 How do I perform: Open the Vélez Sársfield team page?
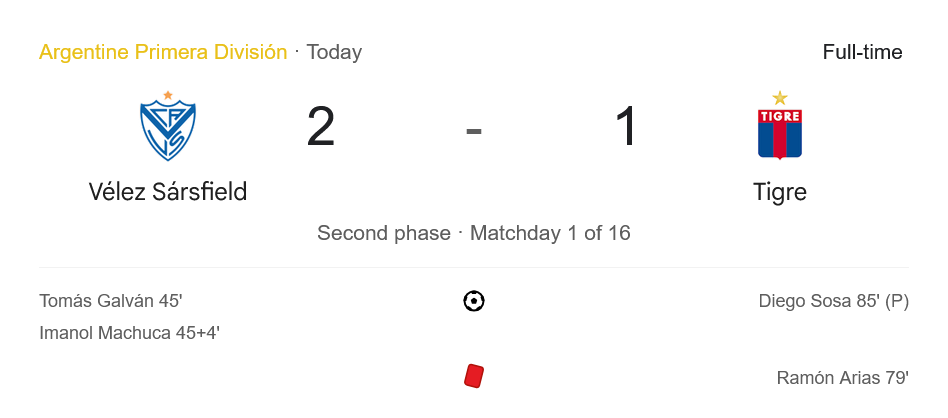tap(168, 190)
